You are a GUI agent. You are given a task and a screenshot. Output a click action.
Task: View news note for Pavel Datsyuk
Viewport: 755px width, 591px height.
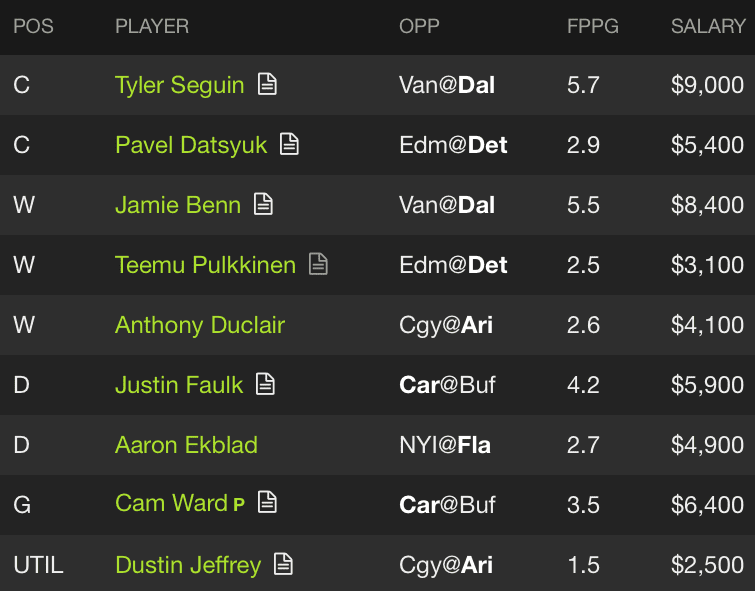(x=289, y=145)
